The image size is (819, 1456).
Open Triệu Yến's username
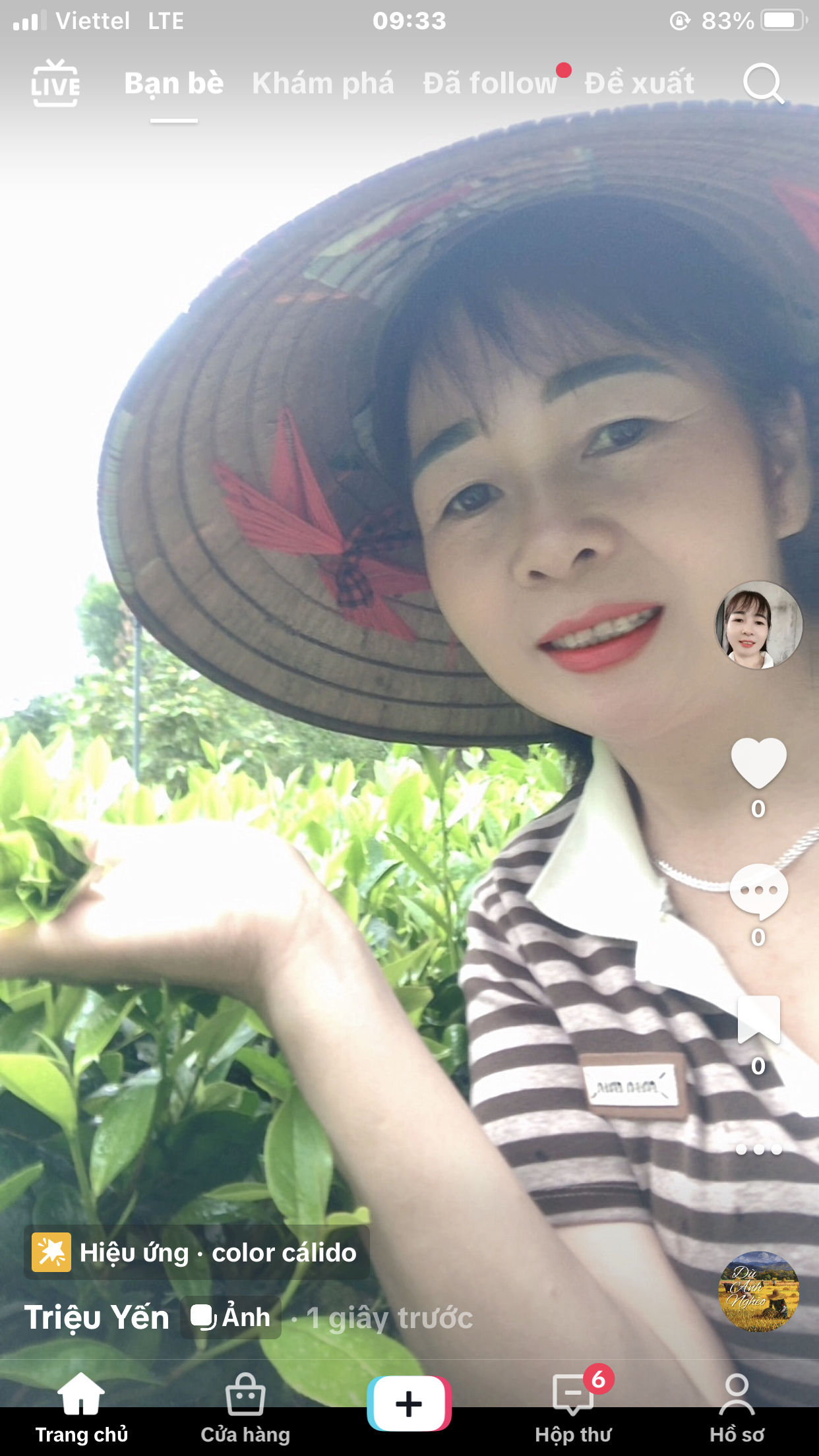point(97,1318)
